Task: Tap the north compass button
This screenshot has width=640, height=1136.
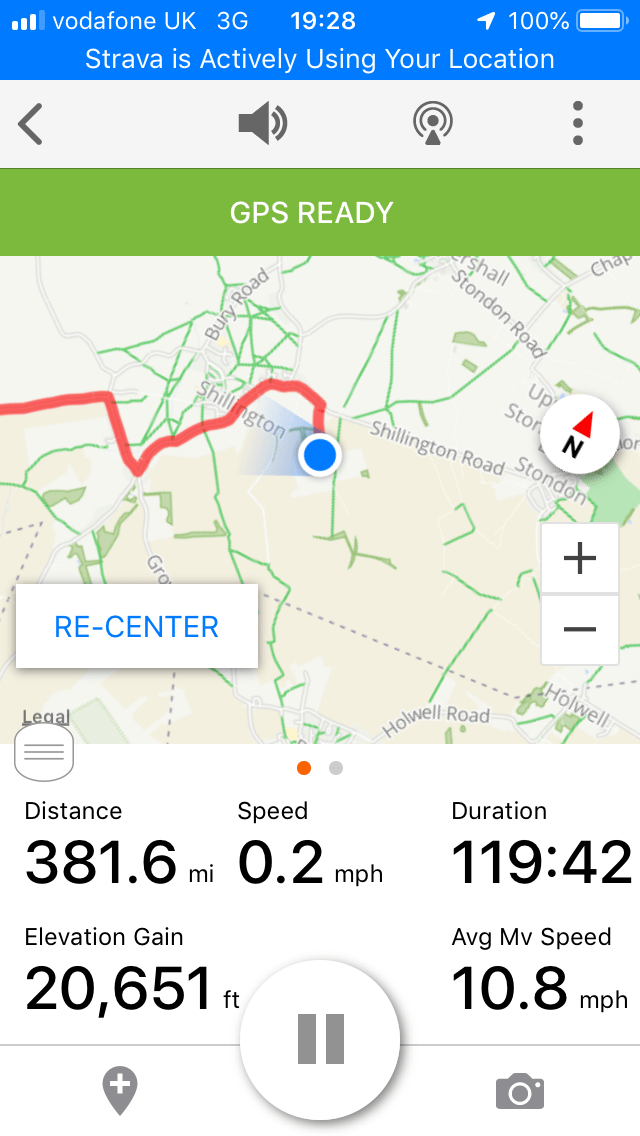Action: pyautogui.click(x=579, y=436)
